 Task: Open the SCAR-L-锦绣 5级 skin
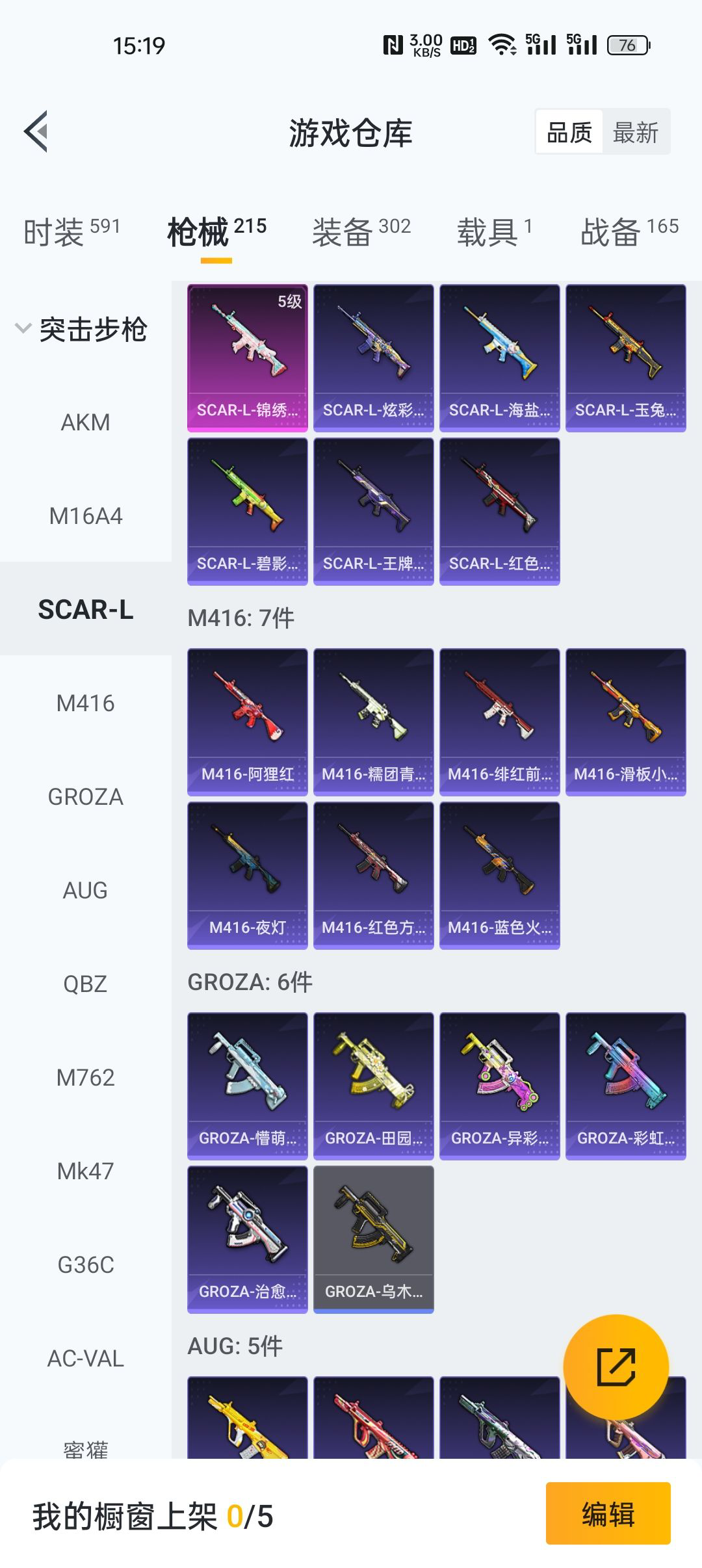(247, 358)
